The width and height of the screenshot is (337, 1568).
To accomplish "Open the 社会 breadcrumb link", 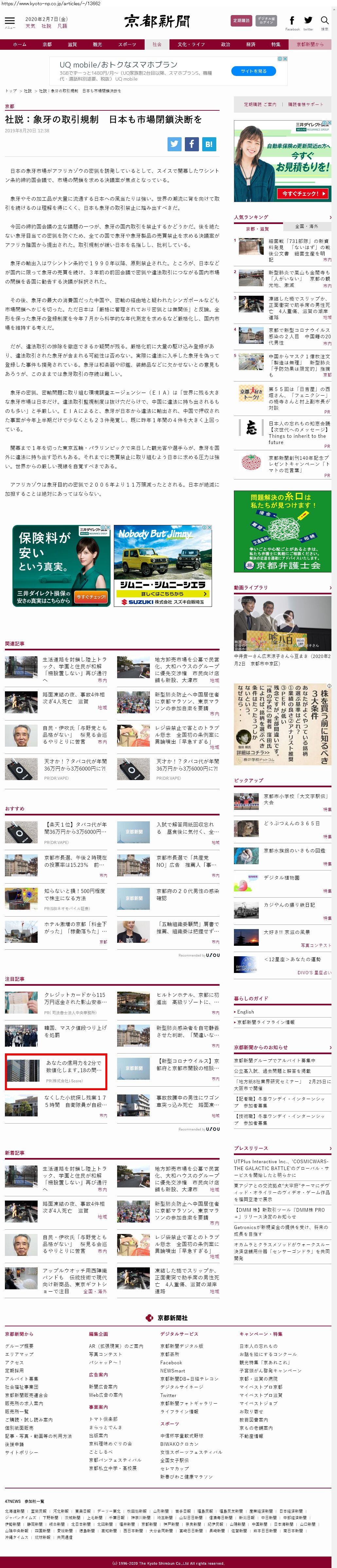I will click(x=28, y=91).
